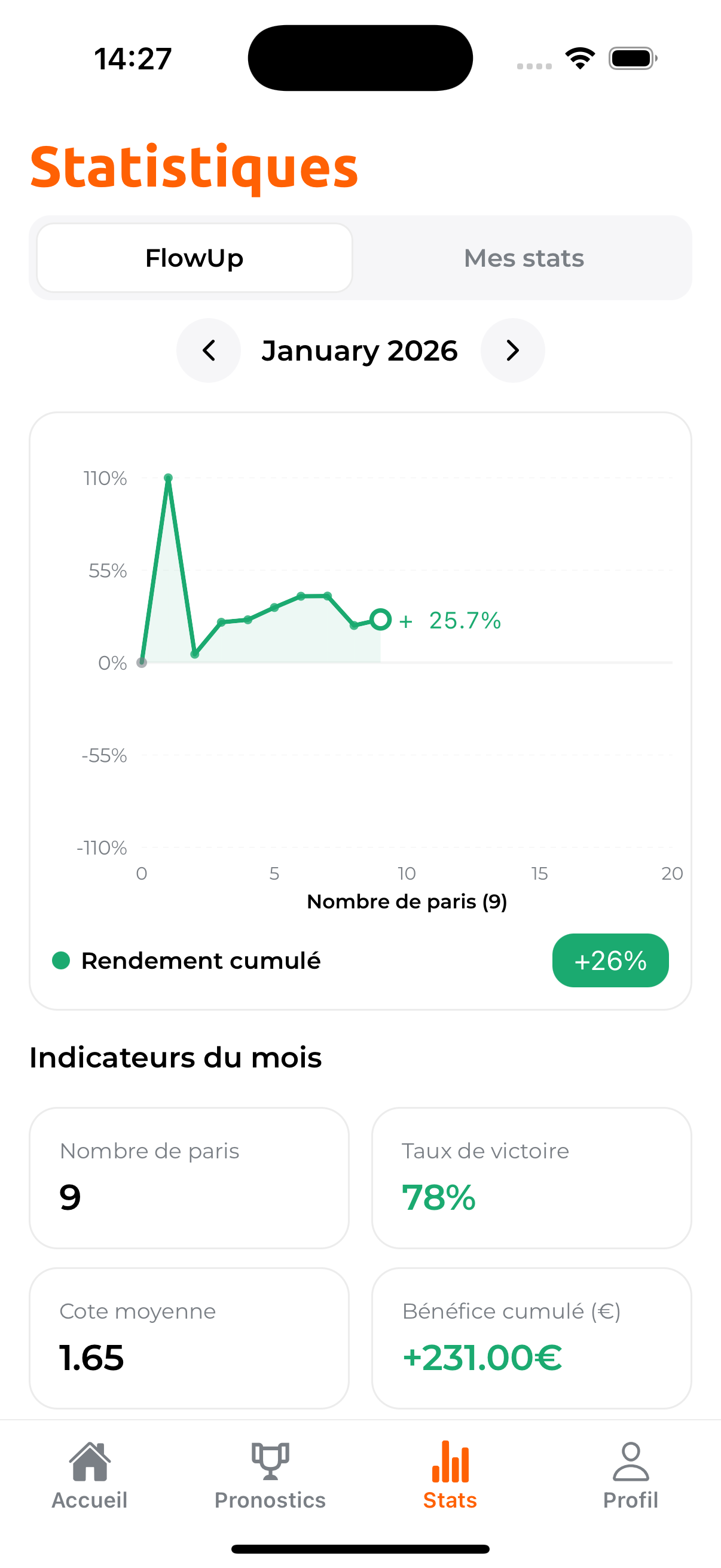
Task: Tap the Wi-Fi icon in the status bar
Action: click(579, 58)
